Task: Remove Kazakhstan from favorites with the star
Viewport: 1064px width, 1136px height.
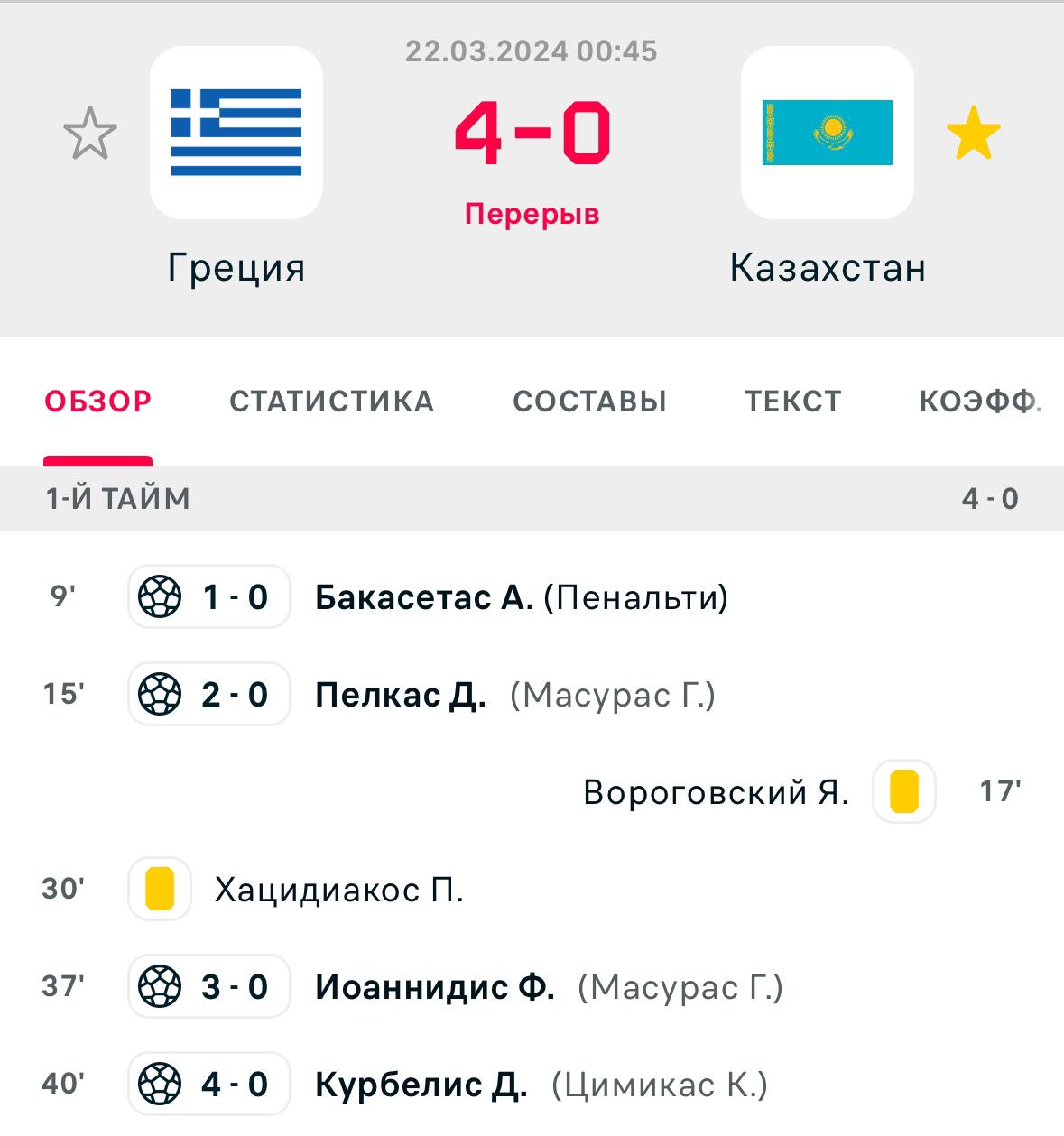Action: pyautogui.click(x=973, y=134)
